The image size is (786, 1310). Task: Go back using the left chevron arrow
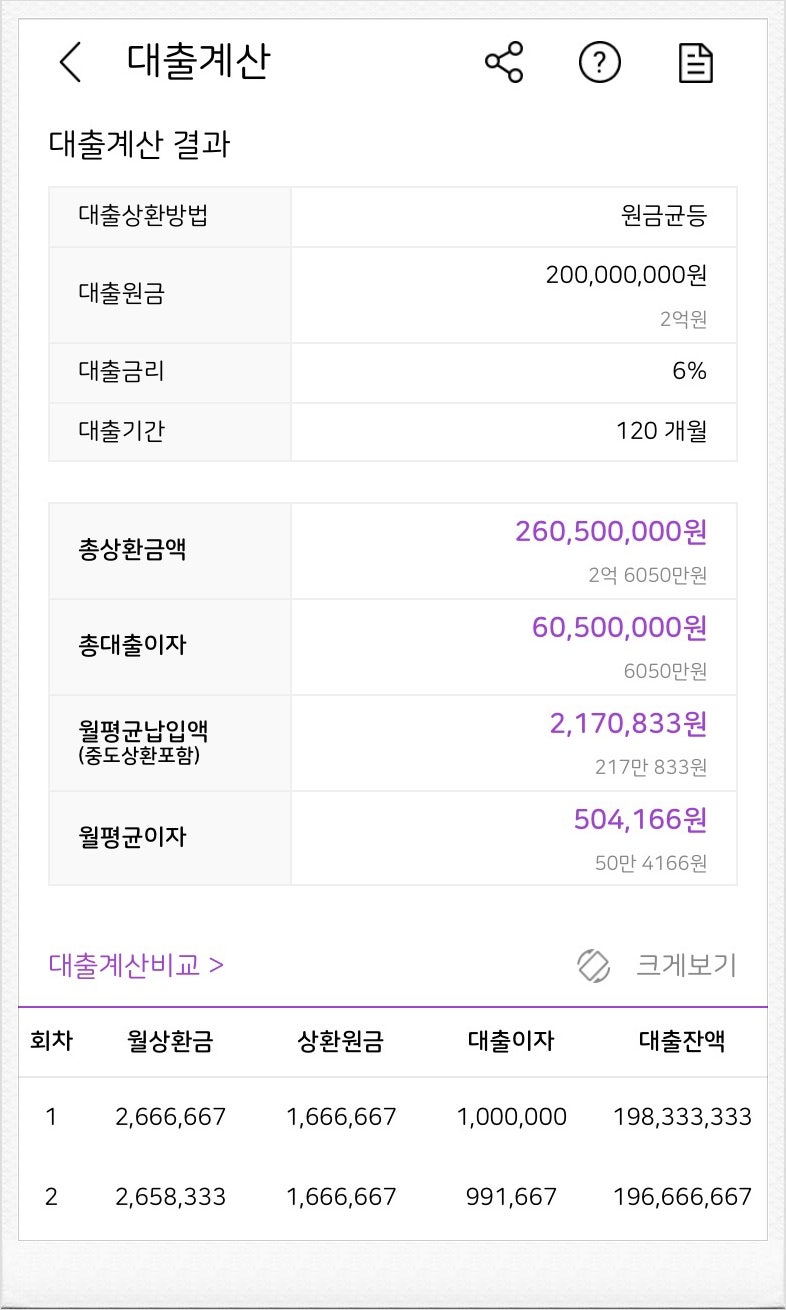point(67,61)
